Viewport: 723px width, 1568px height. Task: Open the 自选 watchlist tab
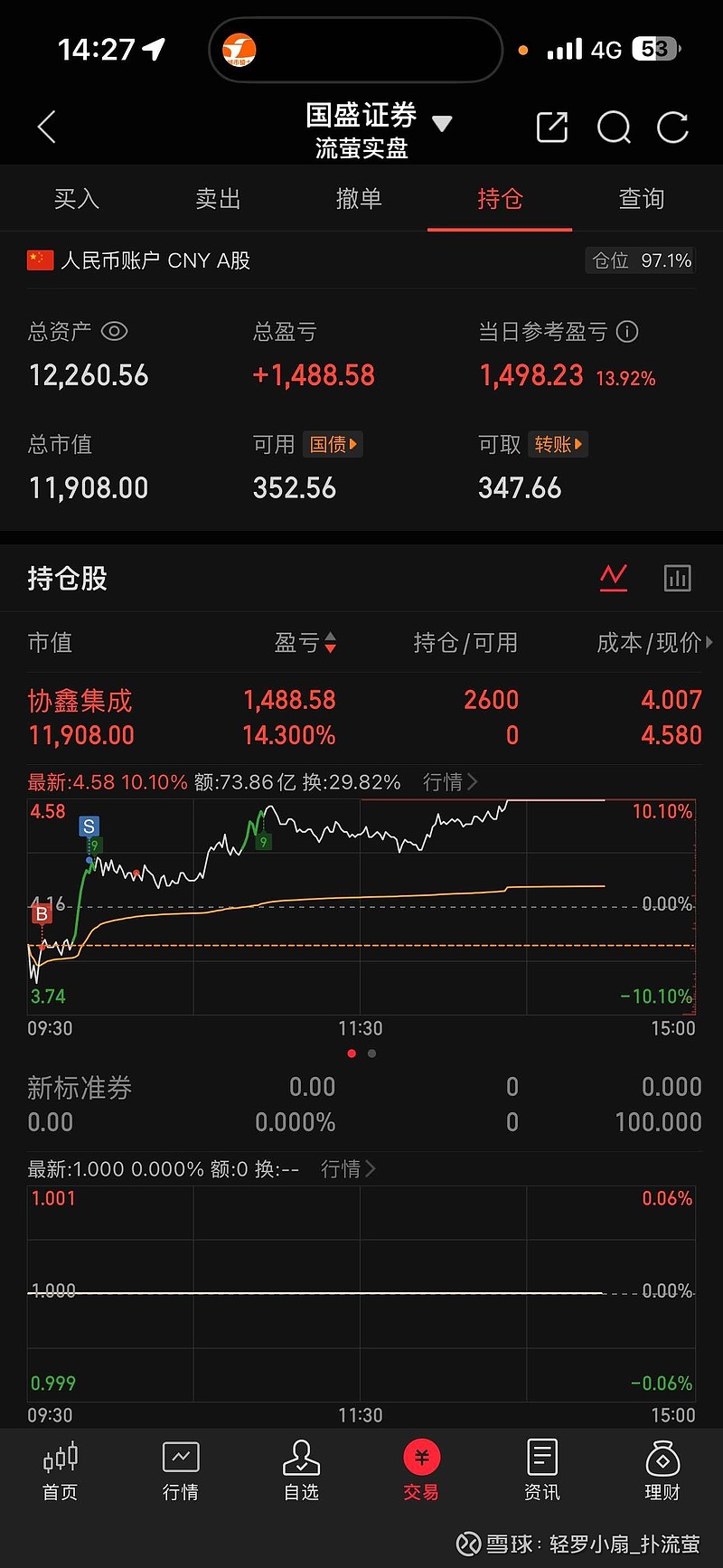301,1470
